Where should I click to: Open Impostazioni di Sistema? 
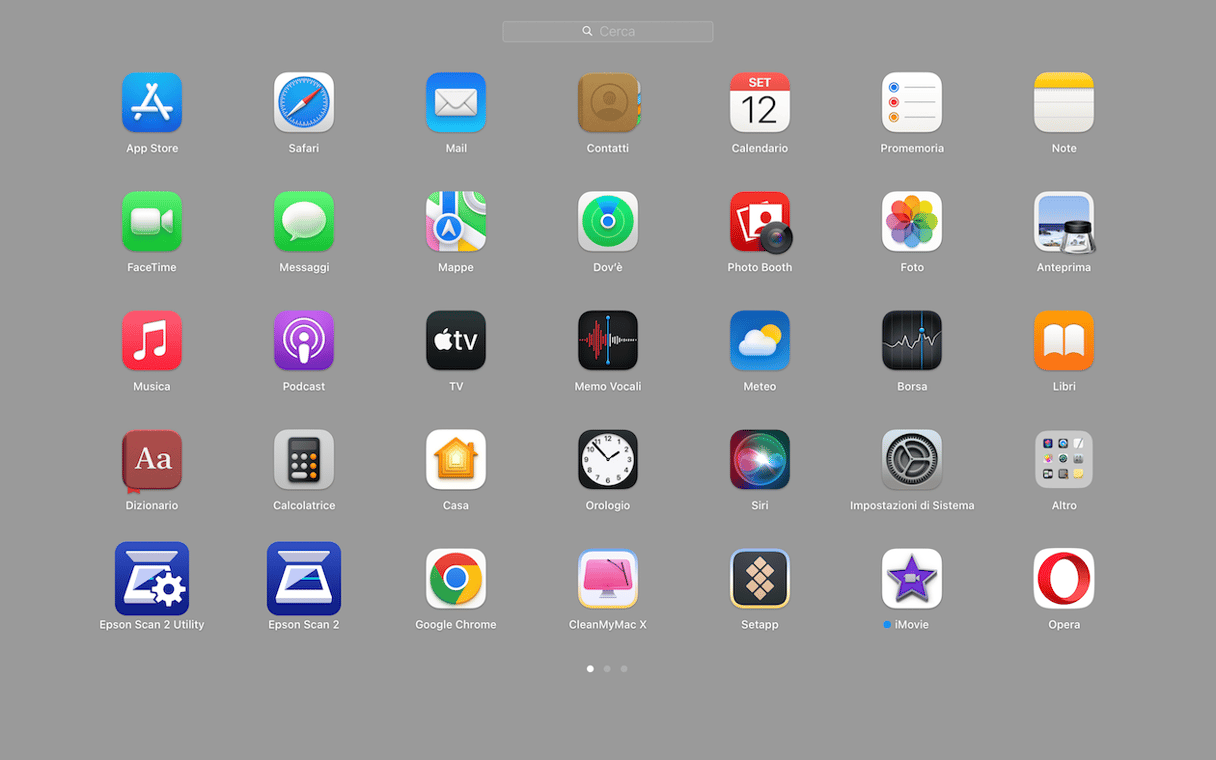pyautogui.click(x=912, y=460)
